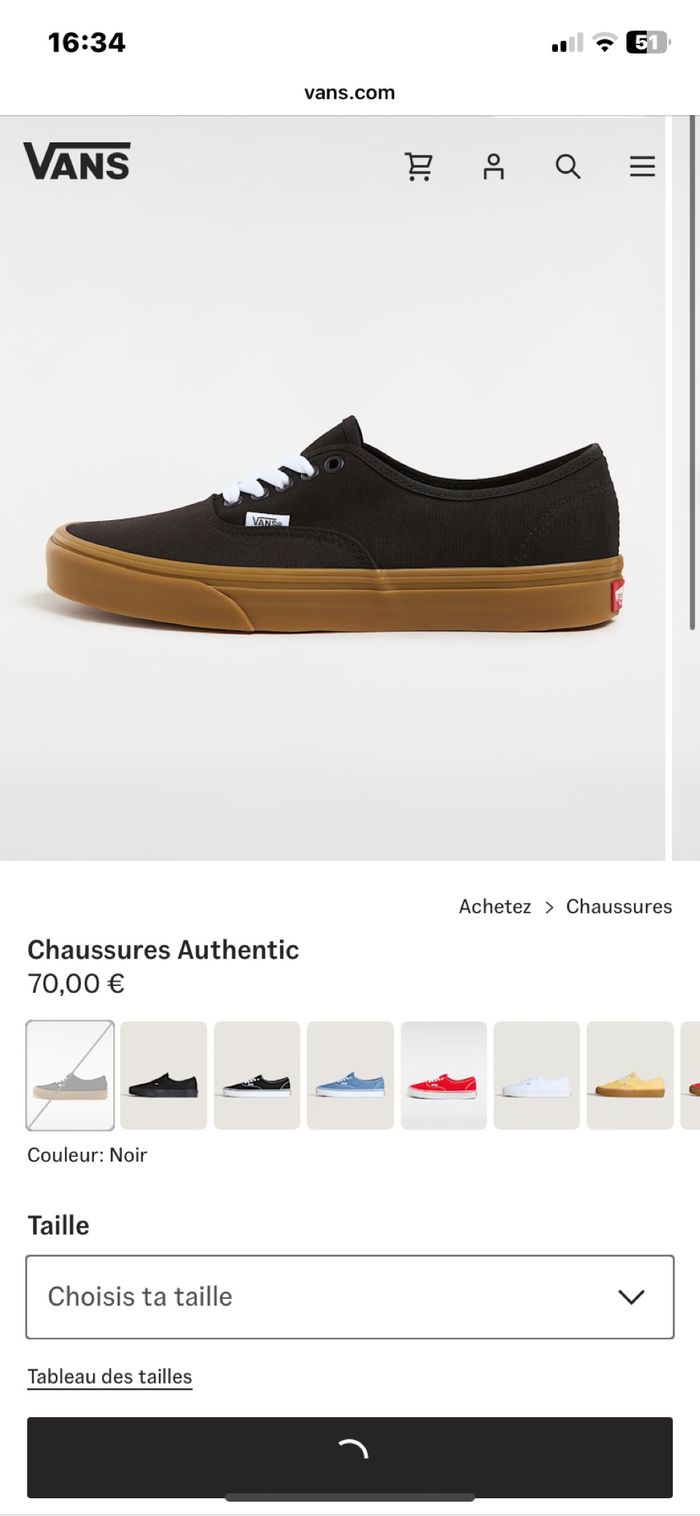Open the Achetez breadcrumb link
Screen dimensions: 700x1516
coord(495,906)
